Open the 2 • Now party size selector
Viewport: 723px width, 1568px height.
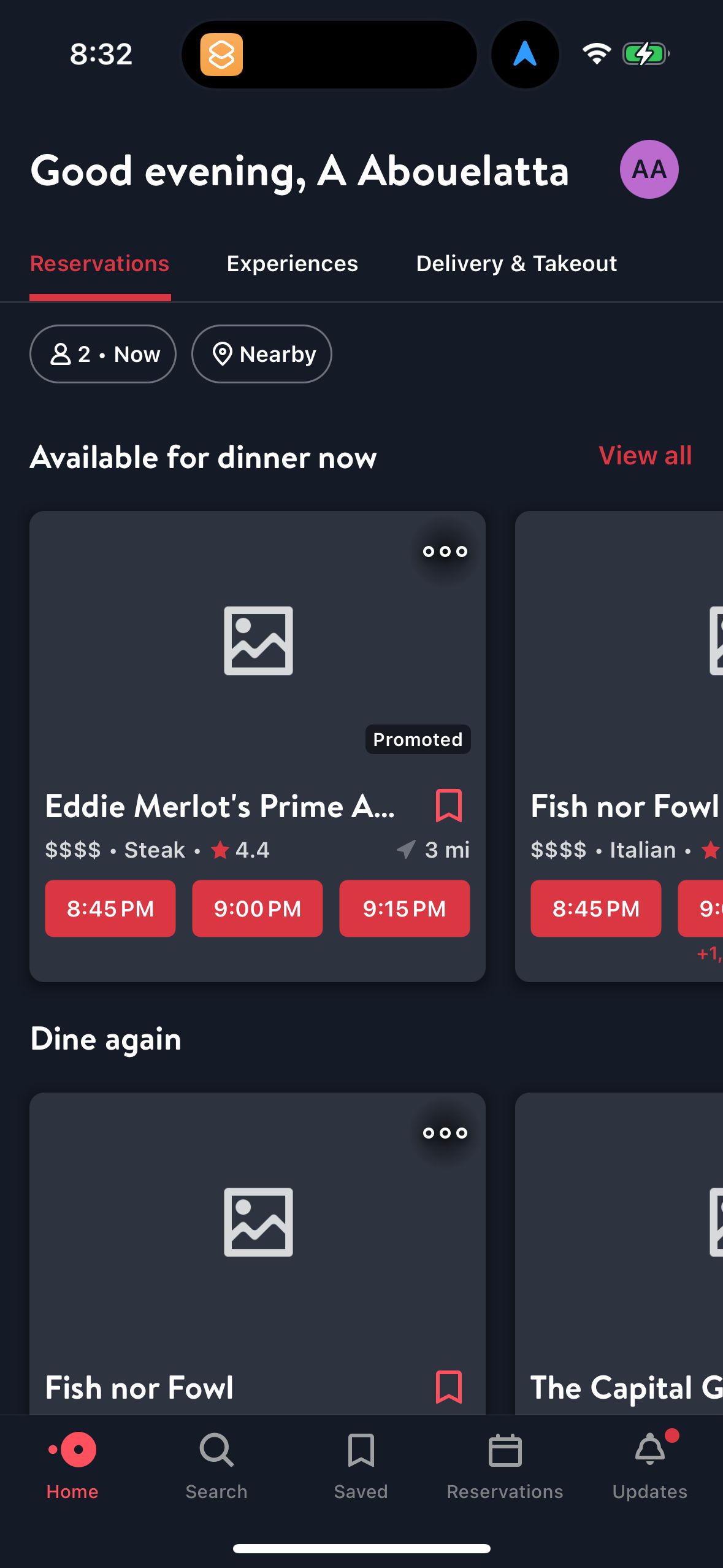tap(102, 354)
